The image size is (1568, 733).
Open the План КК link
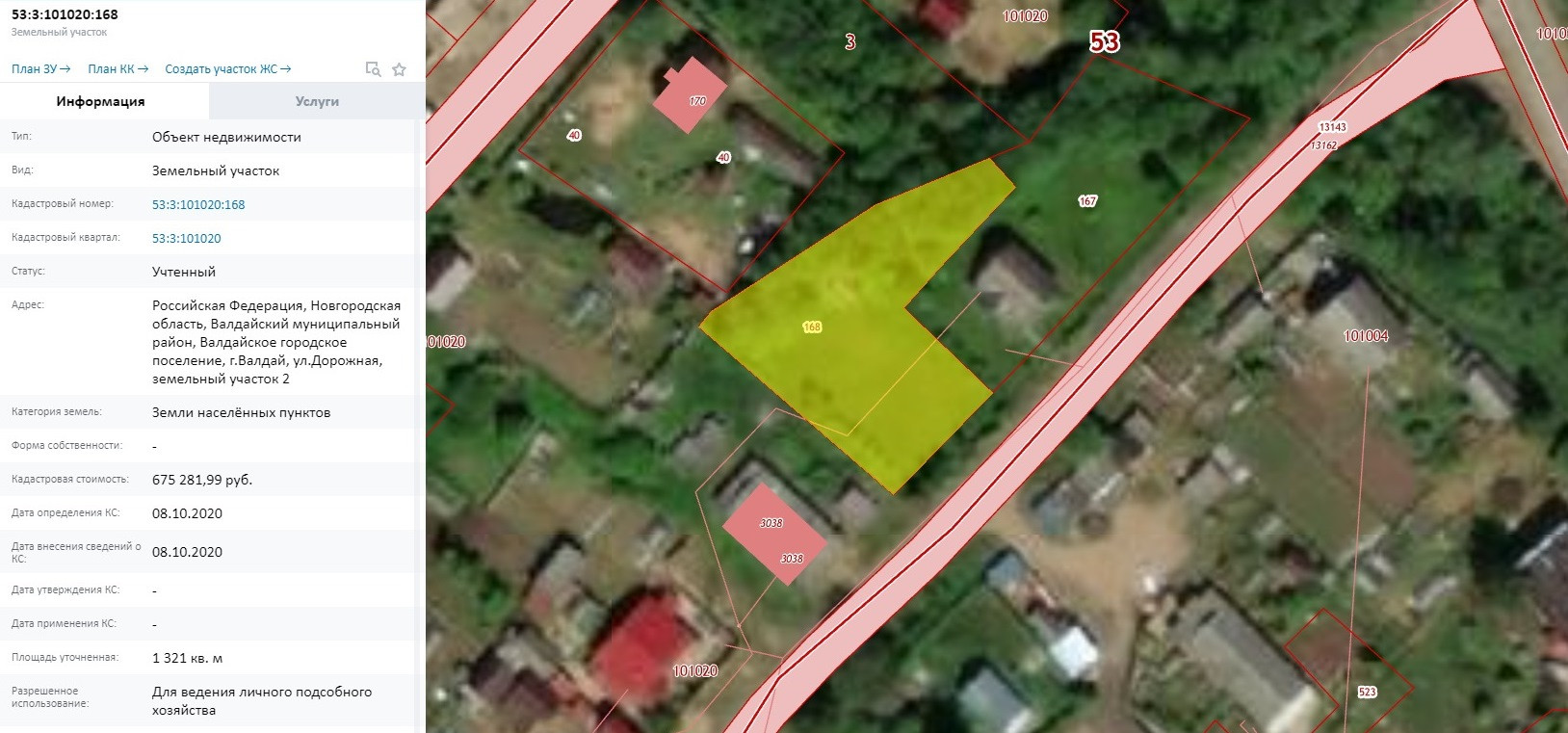pos(118,69)
